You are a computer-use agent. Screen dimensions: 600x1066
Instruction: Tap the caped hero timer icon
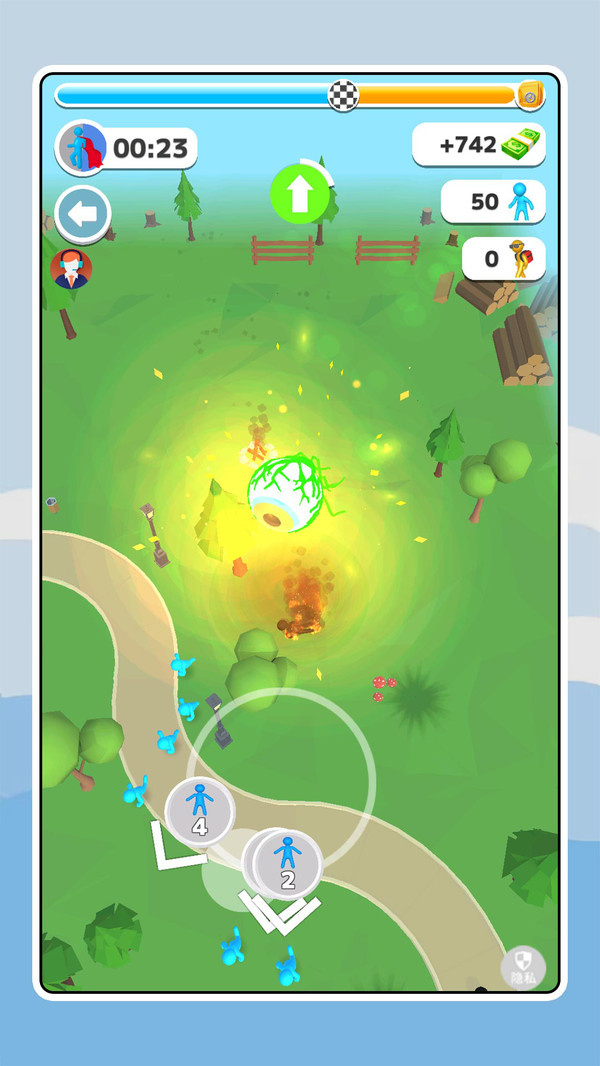click(83, 148)
